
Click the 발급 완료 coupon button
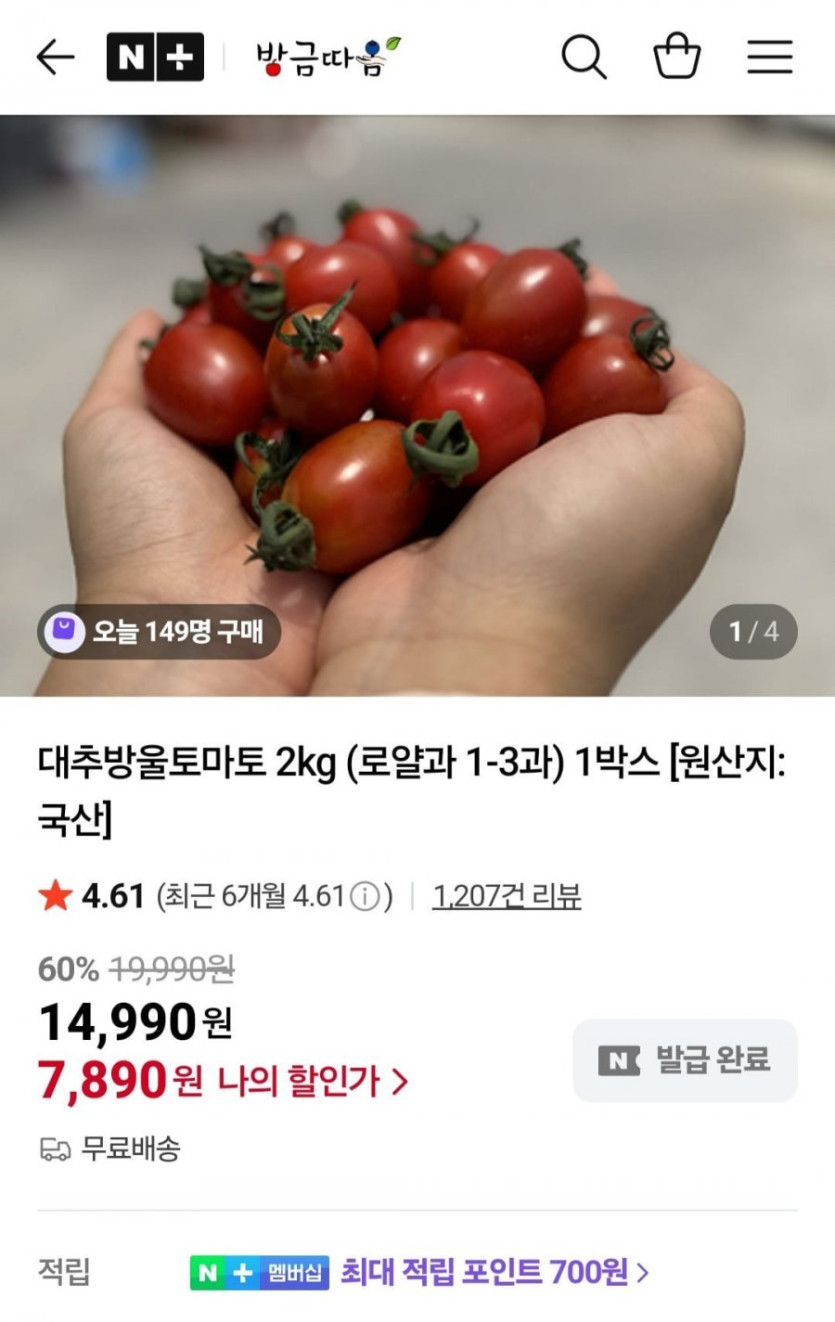click(684, 1062)
